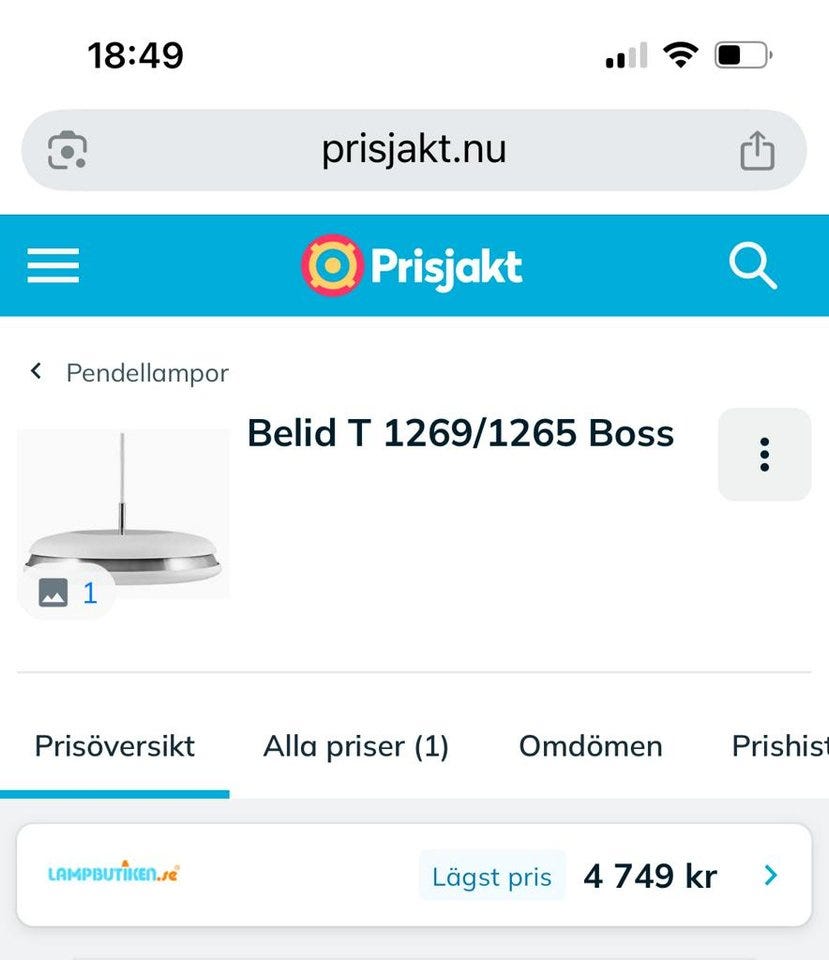
Task: Tap the camera scan icon in address bar
Action: pos(68,149)
